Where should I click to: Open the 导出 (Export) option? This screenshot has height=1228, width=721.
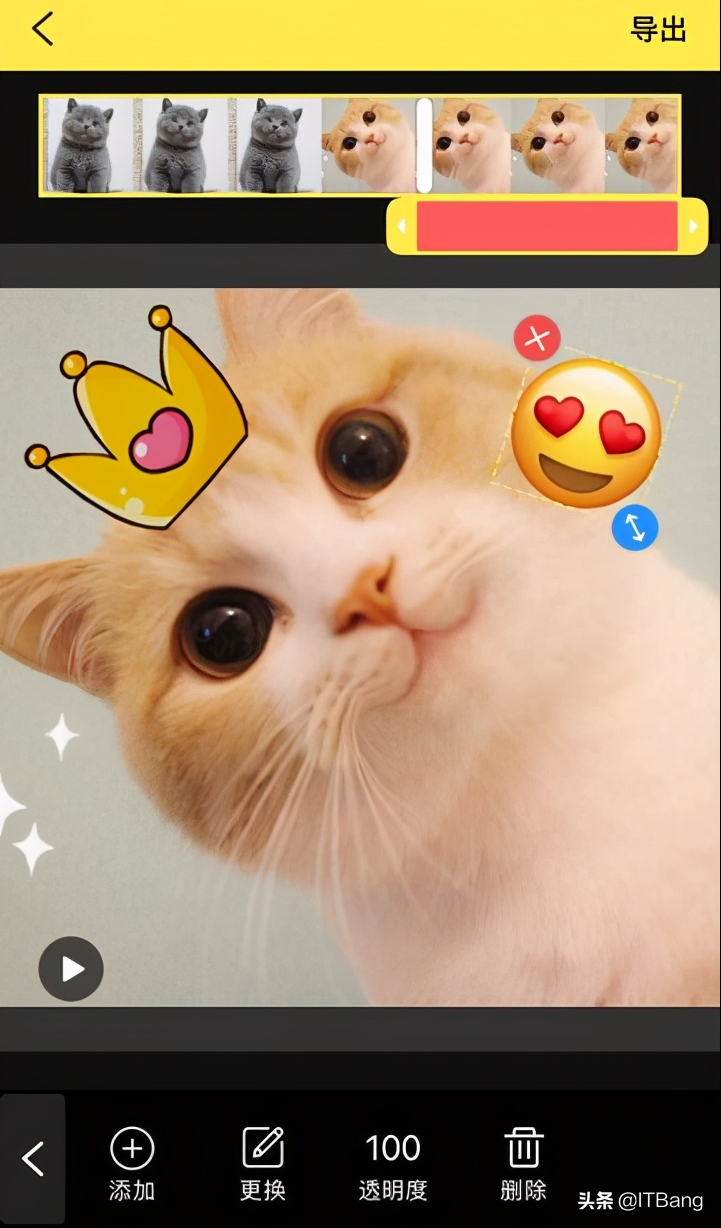pos(659,30)
